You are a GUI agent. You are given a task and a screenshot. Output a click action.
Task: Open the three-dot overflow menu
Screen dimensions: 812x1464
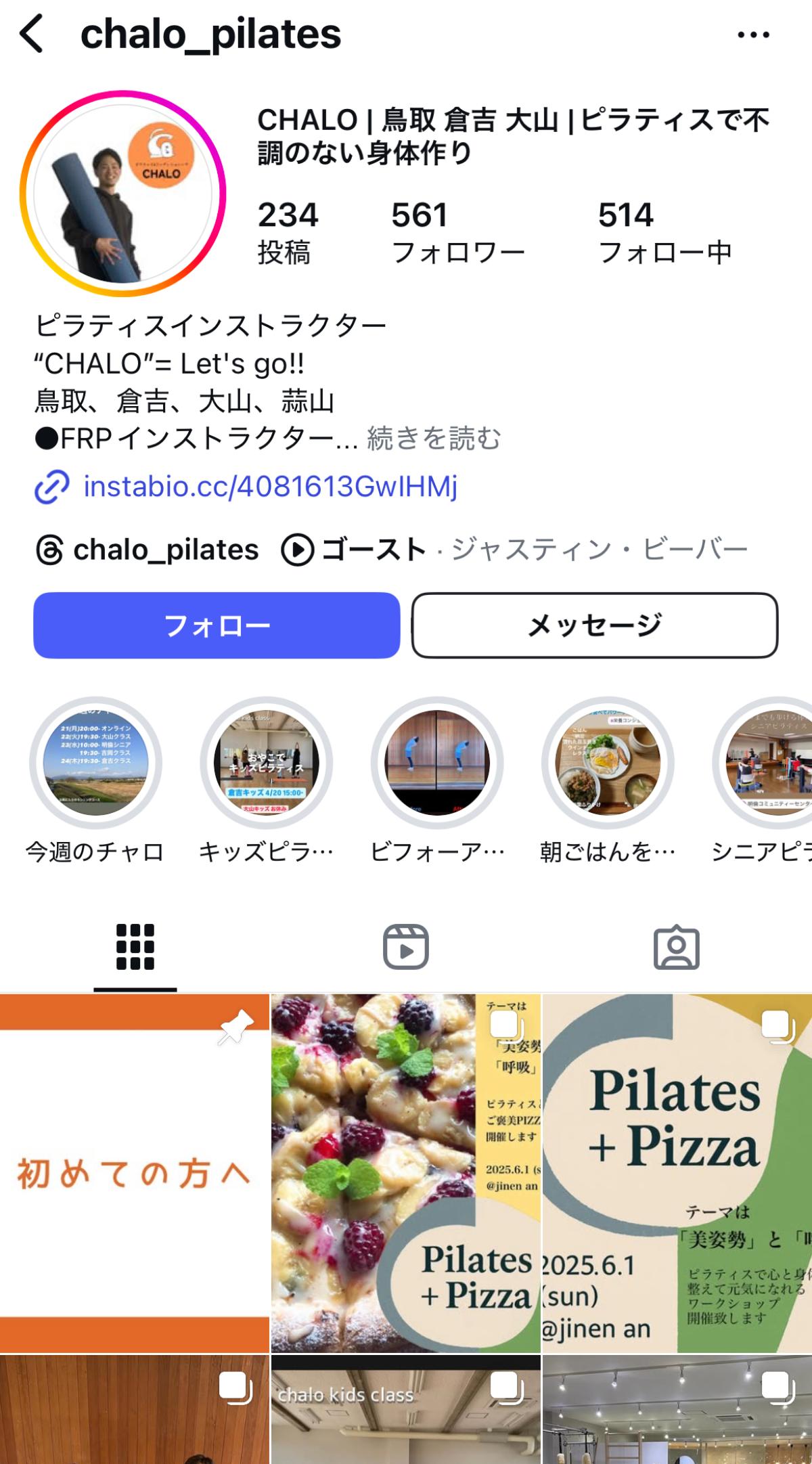[x=753, y=35]
